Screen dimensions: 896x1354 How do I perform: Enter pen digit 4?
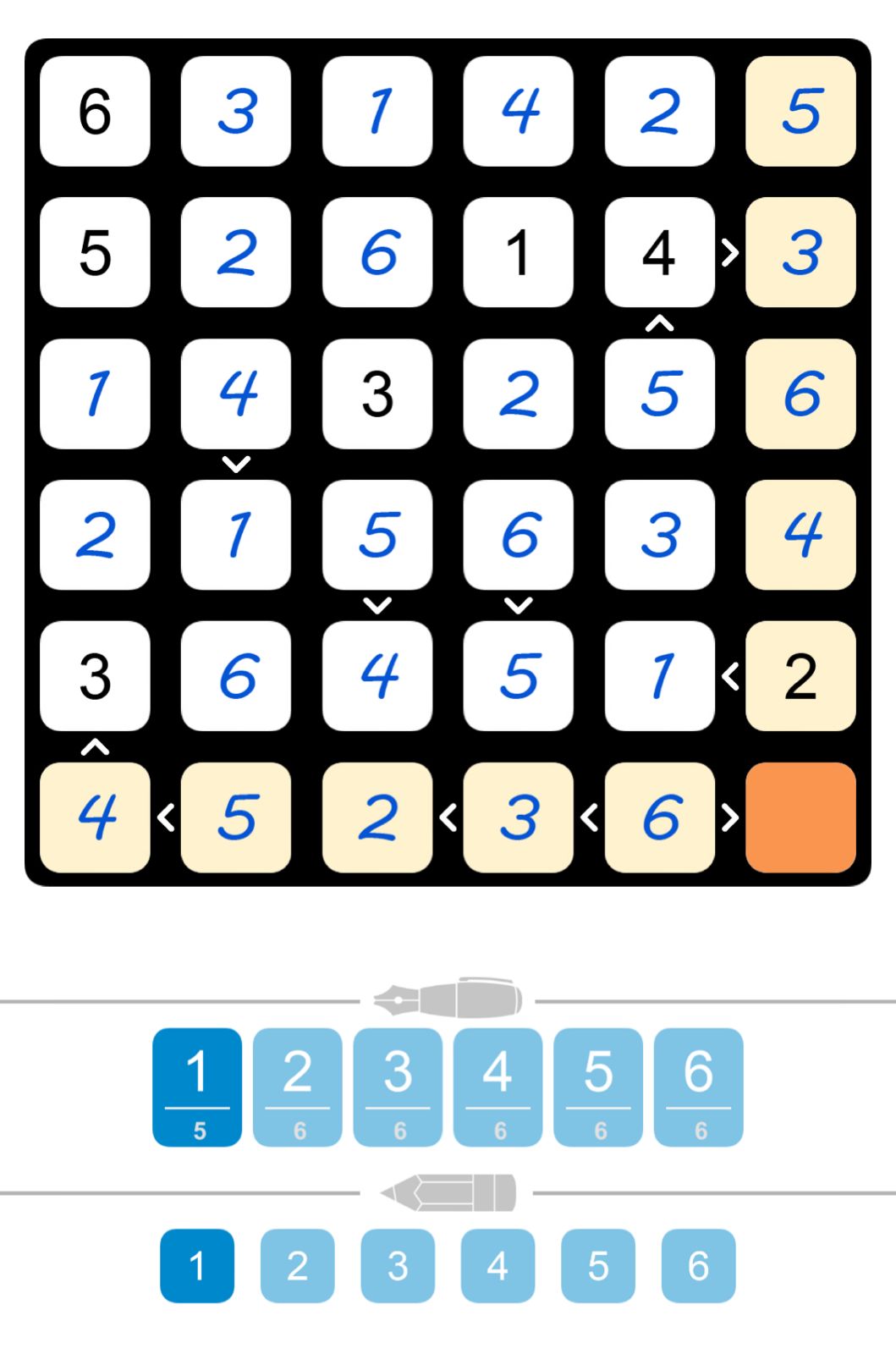click(x=497, y=1087)
